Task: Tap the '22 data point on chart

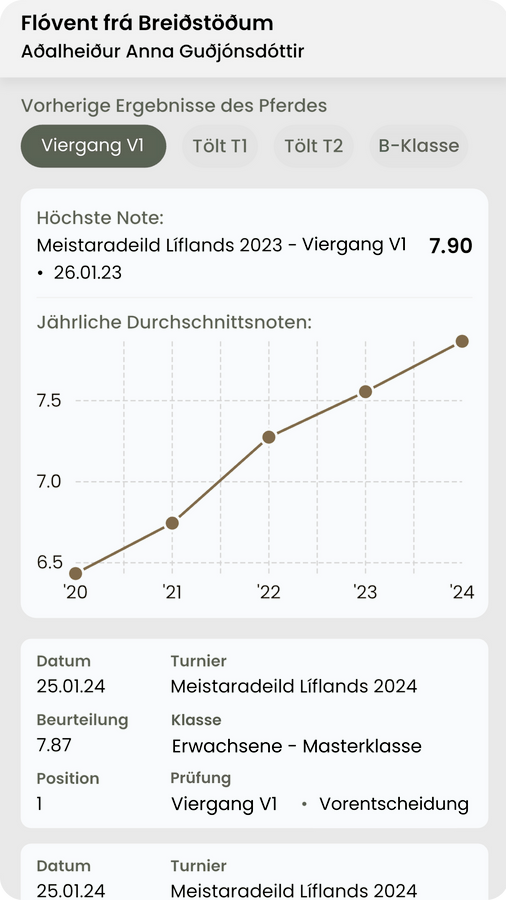Action: 268,437
